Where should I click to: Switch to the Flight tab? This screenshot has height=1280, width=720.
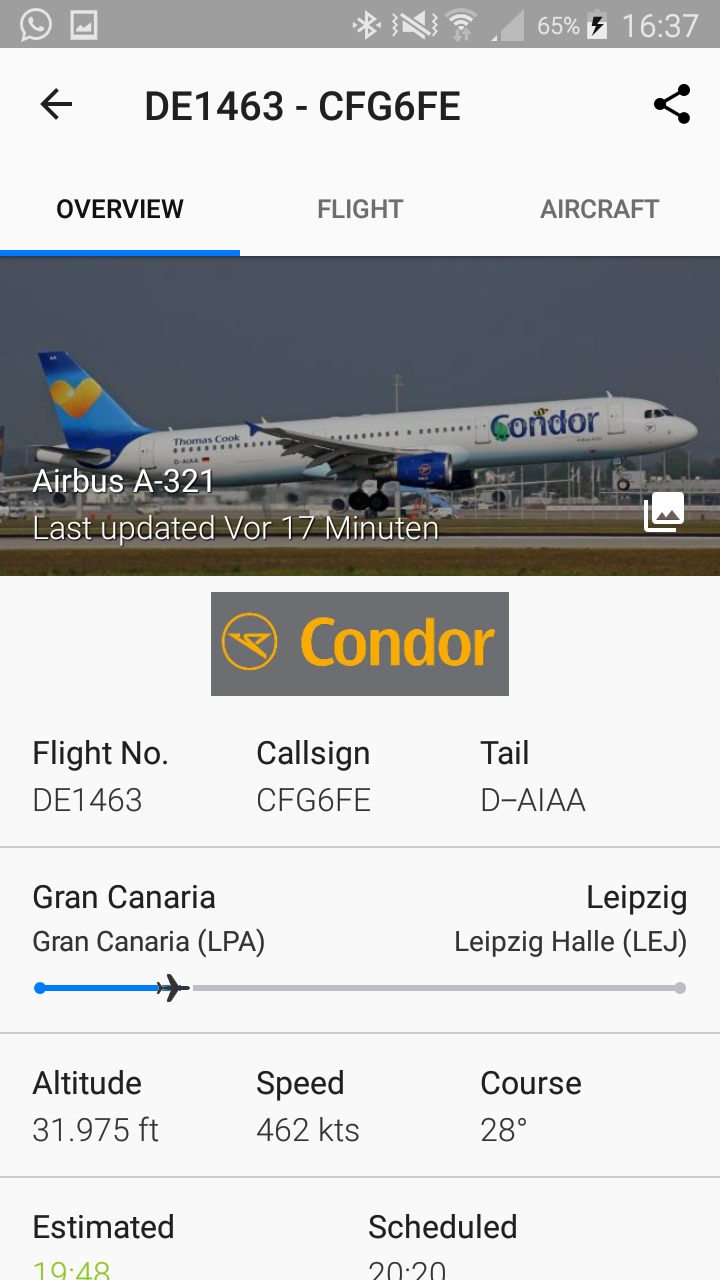(360, 209)
